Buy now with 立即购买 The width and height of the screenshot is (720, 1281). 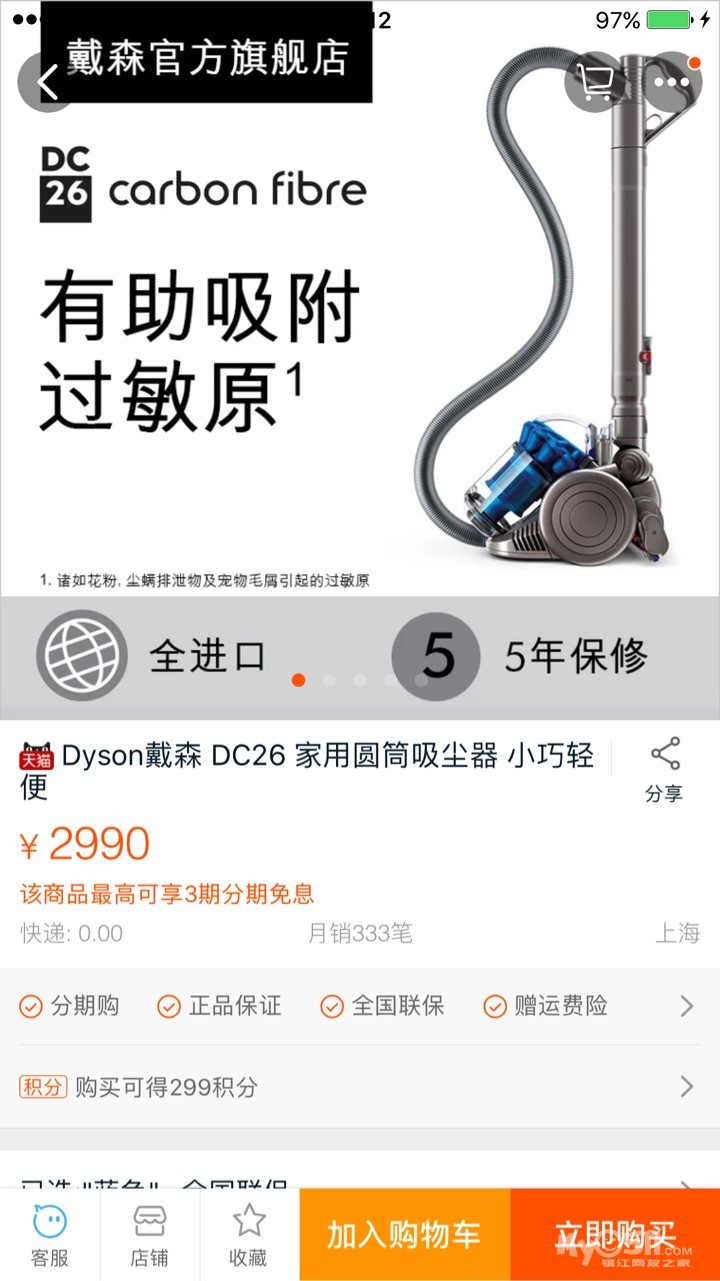(615, 1235)
